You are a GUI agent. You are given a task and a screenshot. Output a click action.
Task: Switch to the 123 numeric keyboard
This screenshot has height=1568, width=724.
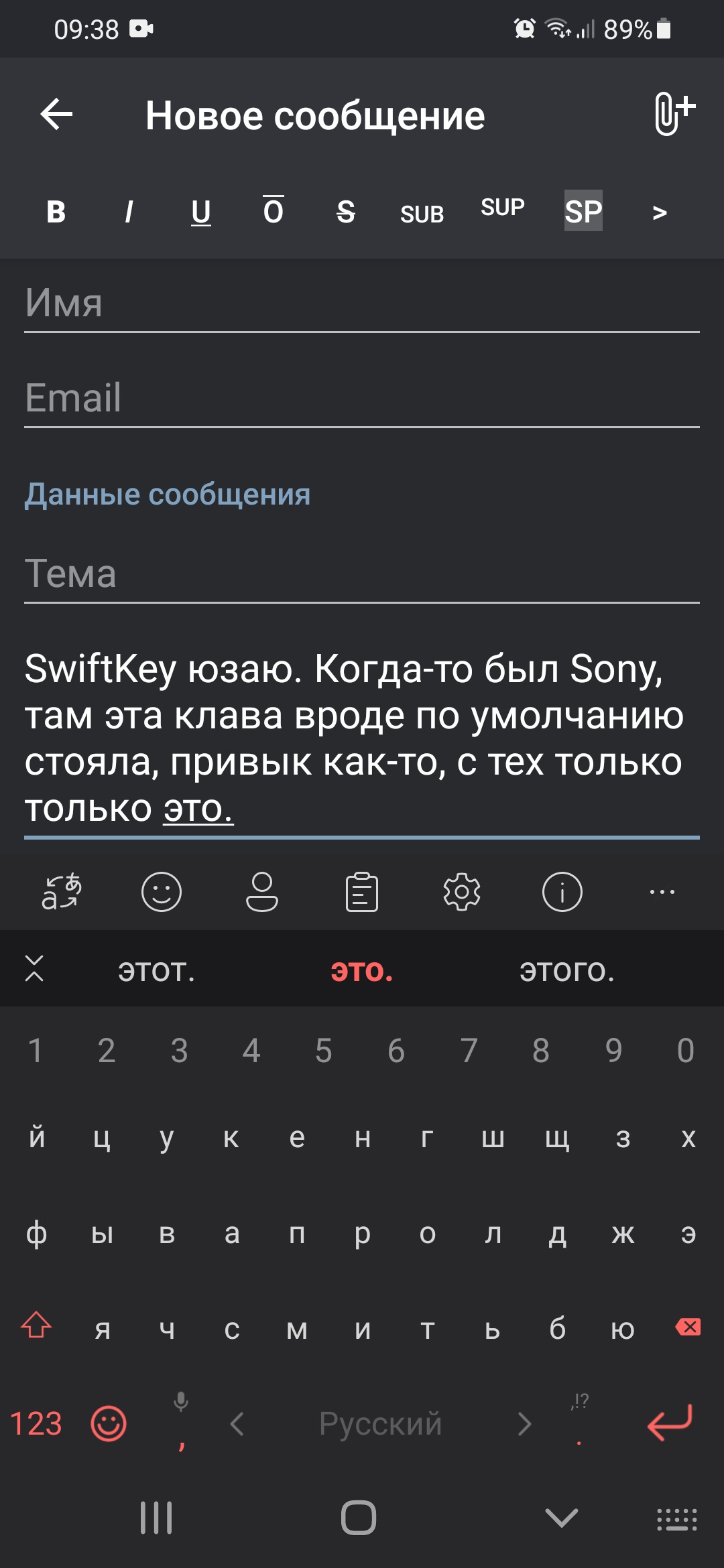pos(36,1423)
